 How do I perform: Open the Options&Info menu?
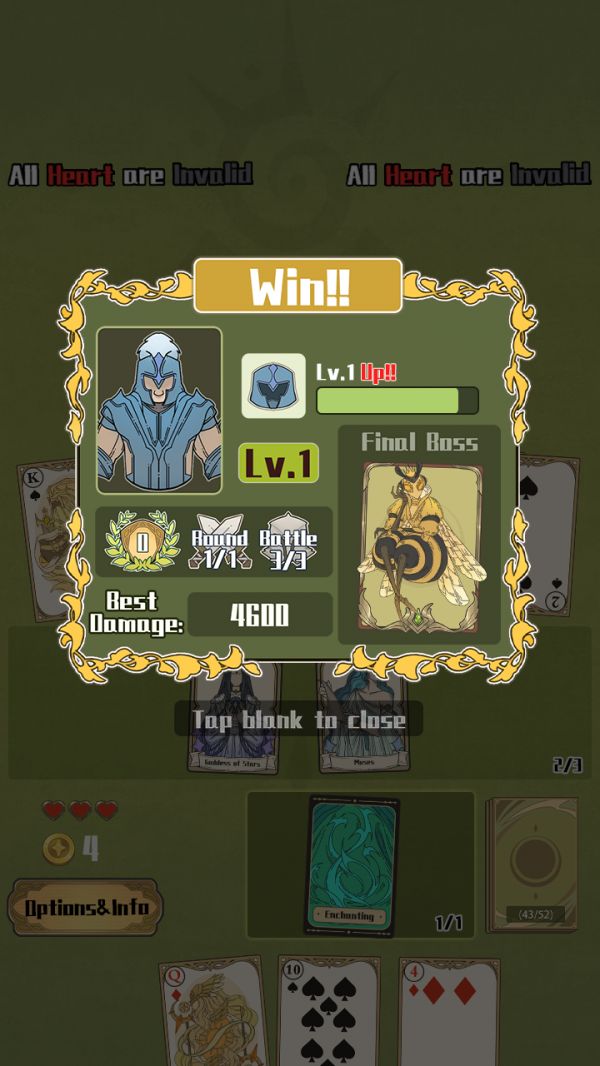click(x=86, y=908)
